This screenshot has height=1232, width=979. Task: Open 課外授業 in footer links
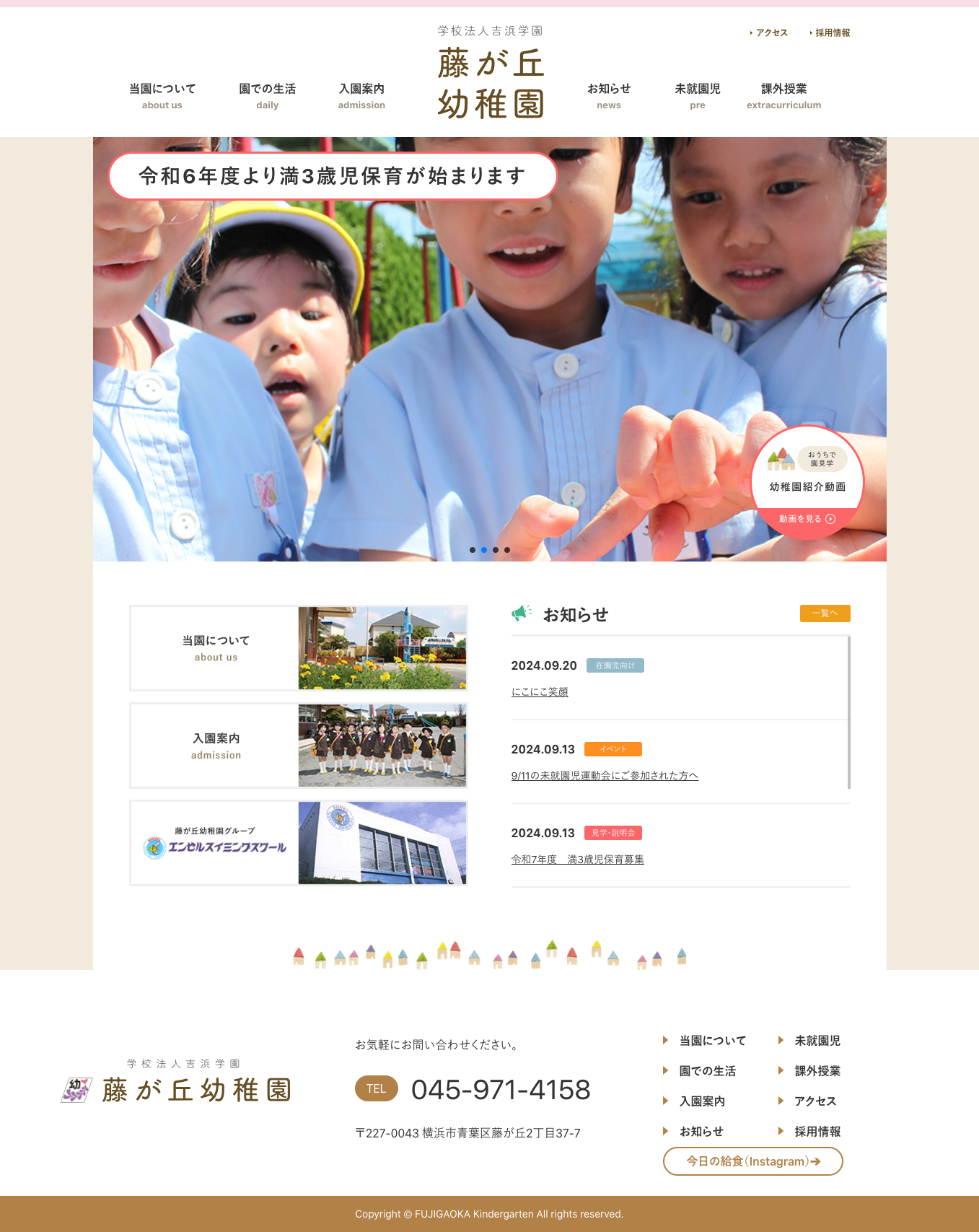click(x=817, y=1071)
